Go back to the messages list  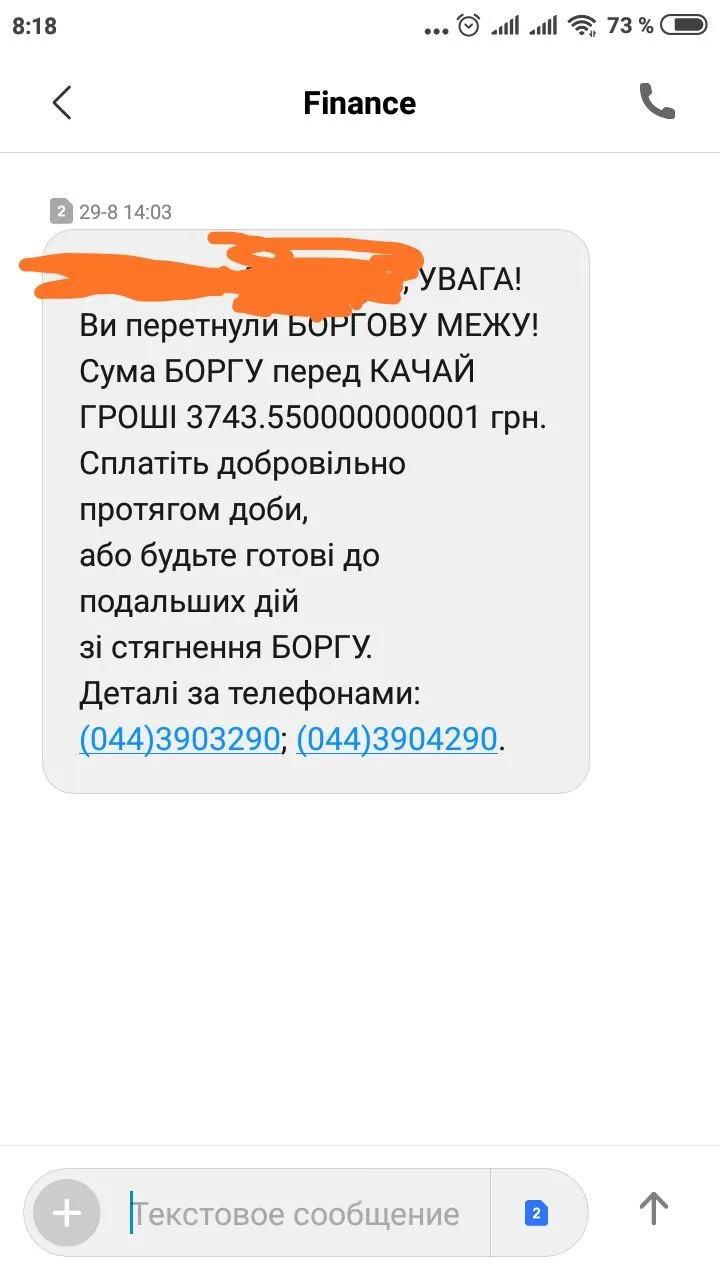click(62, 102)
